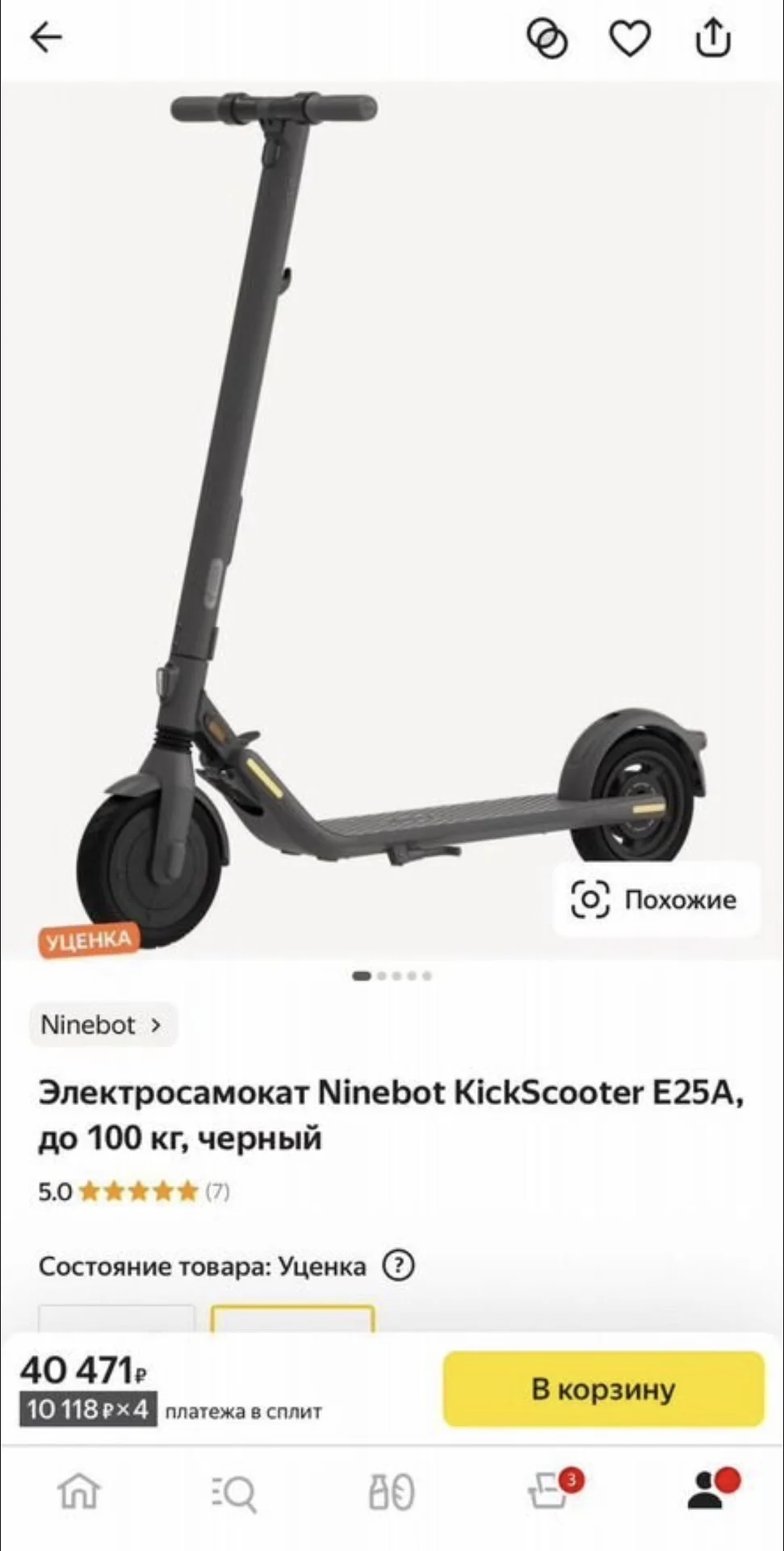Open the scooter product photo
The width and height of the screenshot is (784, 1551).
coord(392,517)
